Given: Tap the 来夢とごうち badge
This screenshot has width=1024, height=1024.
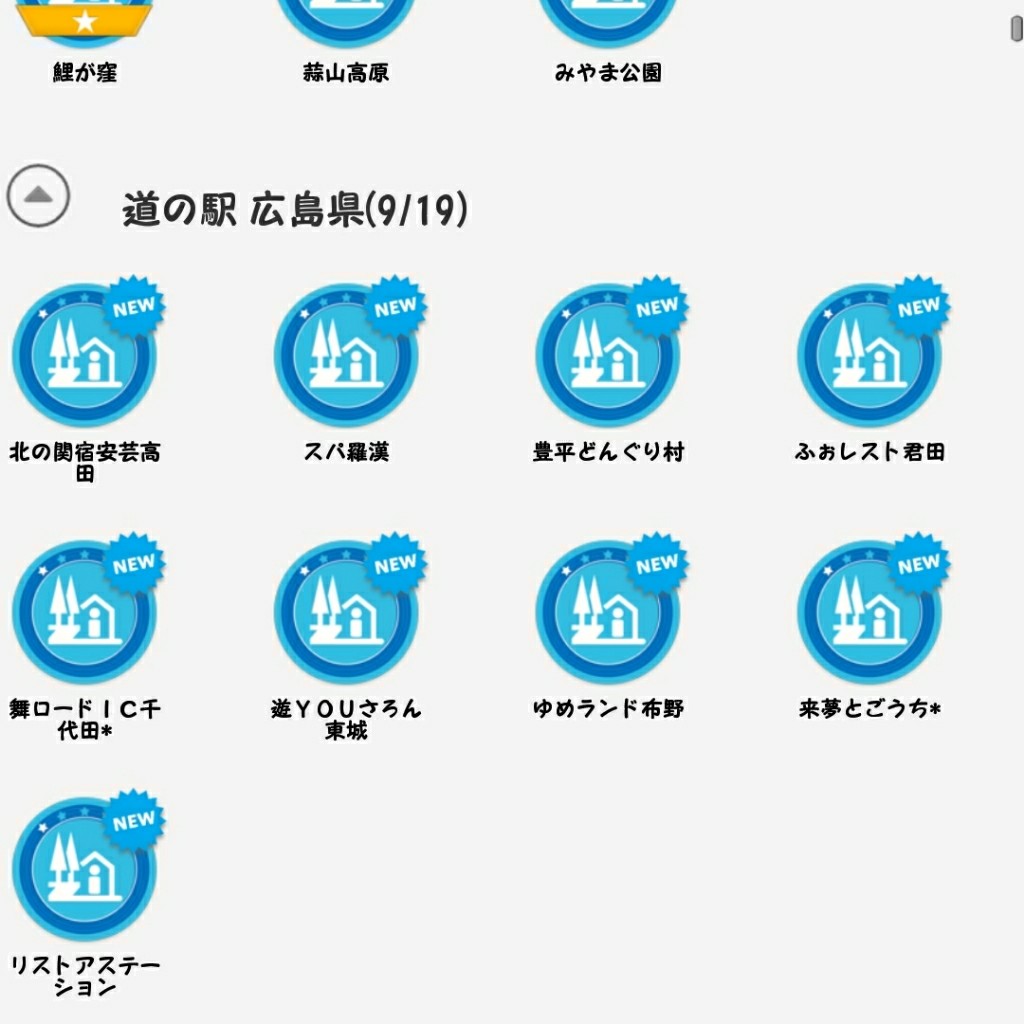Looking at the screenshot, I should point(870,612).
